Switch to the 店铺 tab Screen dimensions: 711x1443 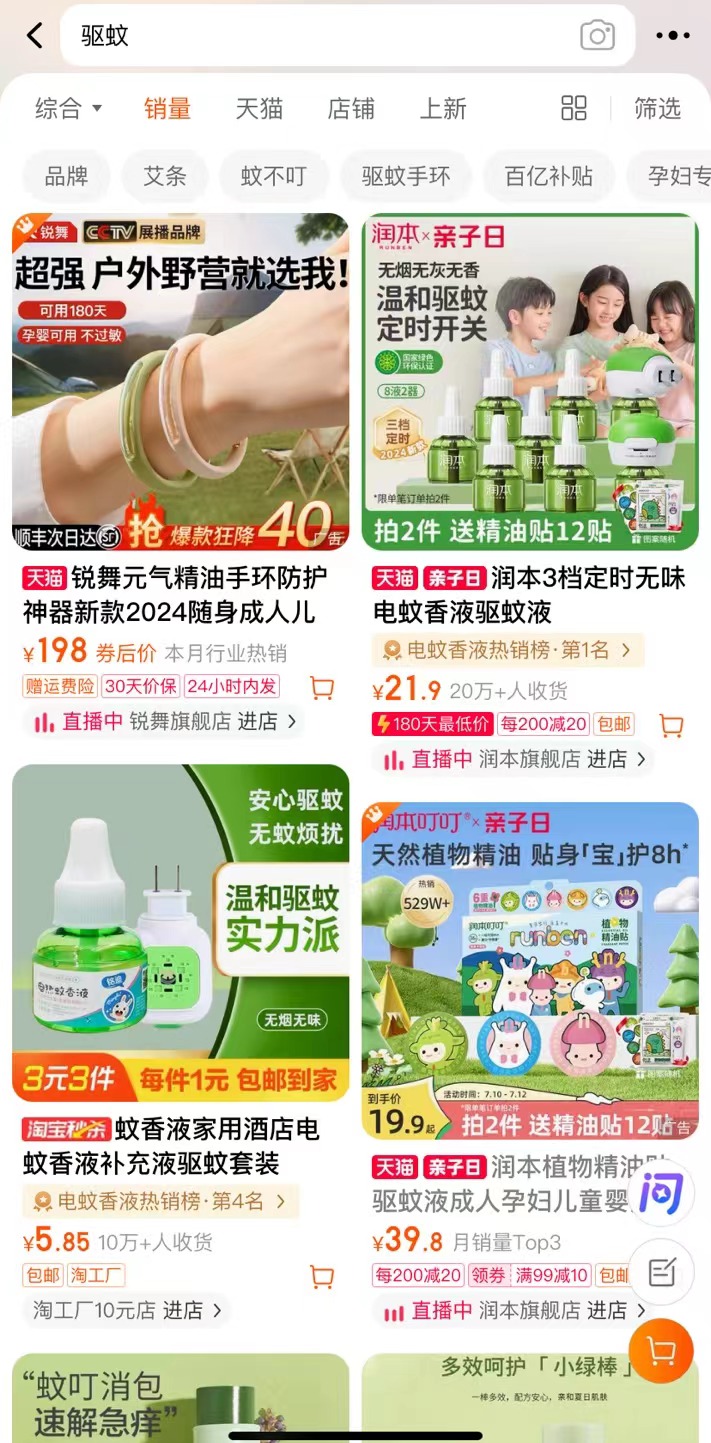(351, 108)
